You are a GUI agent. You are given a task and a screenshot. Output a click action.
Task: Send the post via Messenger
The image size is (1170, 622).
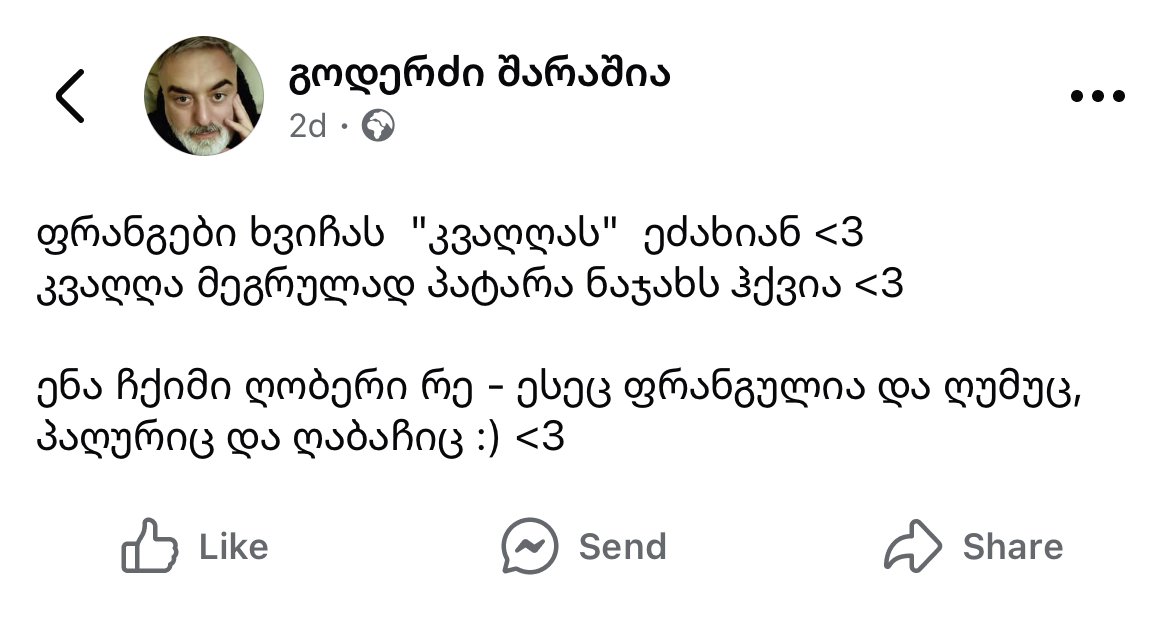(584, 546)
